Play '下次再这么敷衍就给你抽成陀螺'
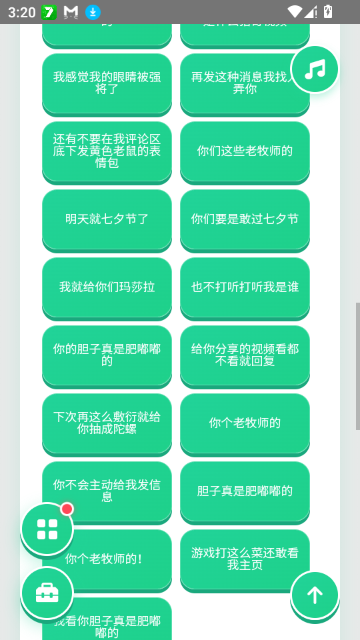Viewport: 360px width, 640px height. [107, 424]
